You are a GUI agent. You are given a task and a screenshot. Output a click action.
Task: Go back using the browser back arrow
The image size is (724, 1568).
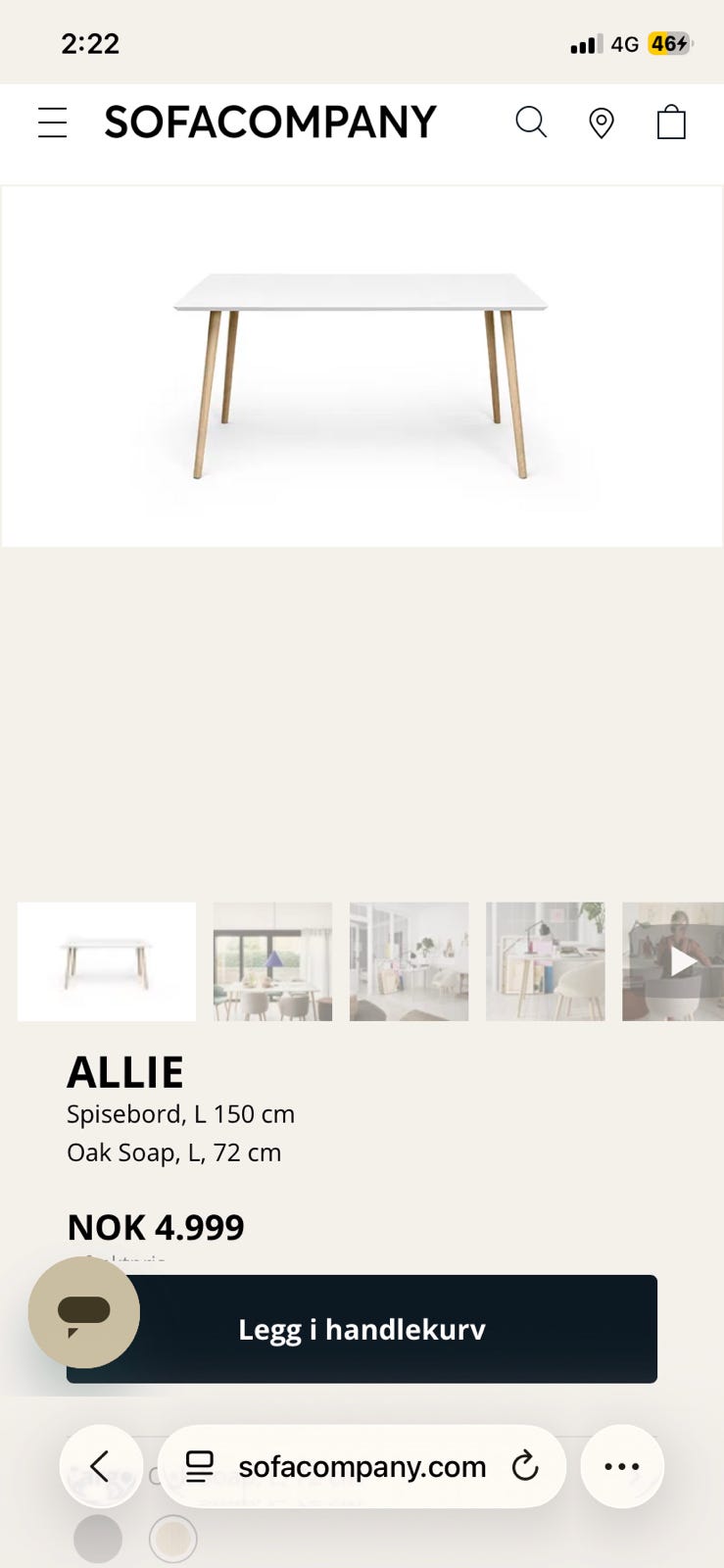pos(100,1466)
